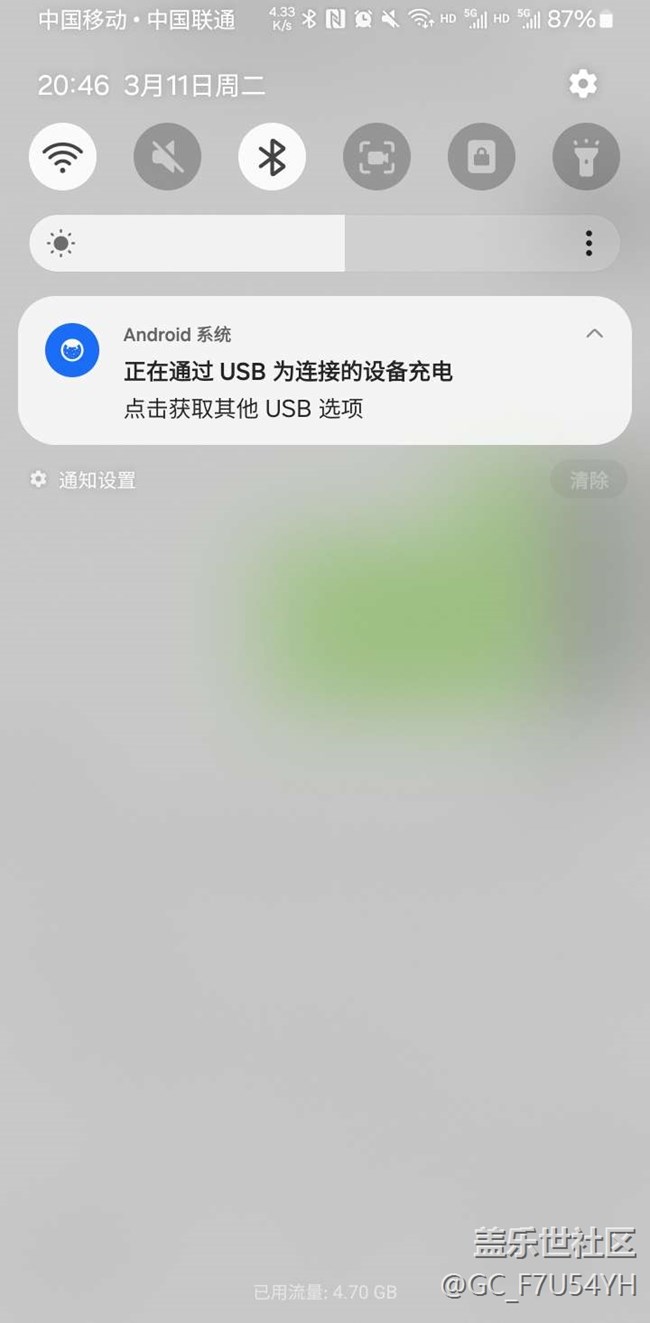Toggle the screen rotation lock tile
This screenshot has width=650, height=1323.
point(481,157)
